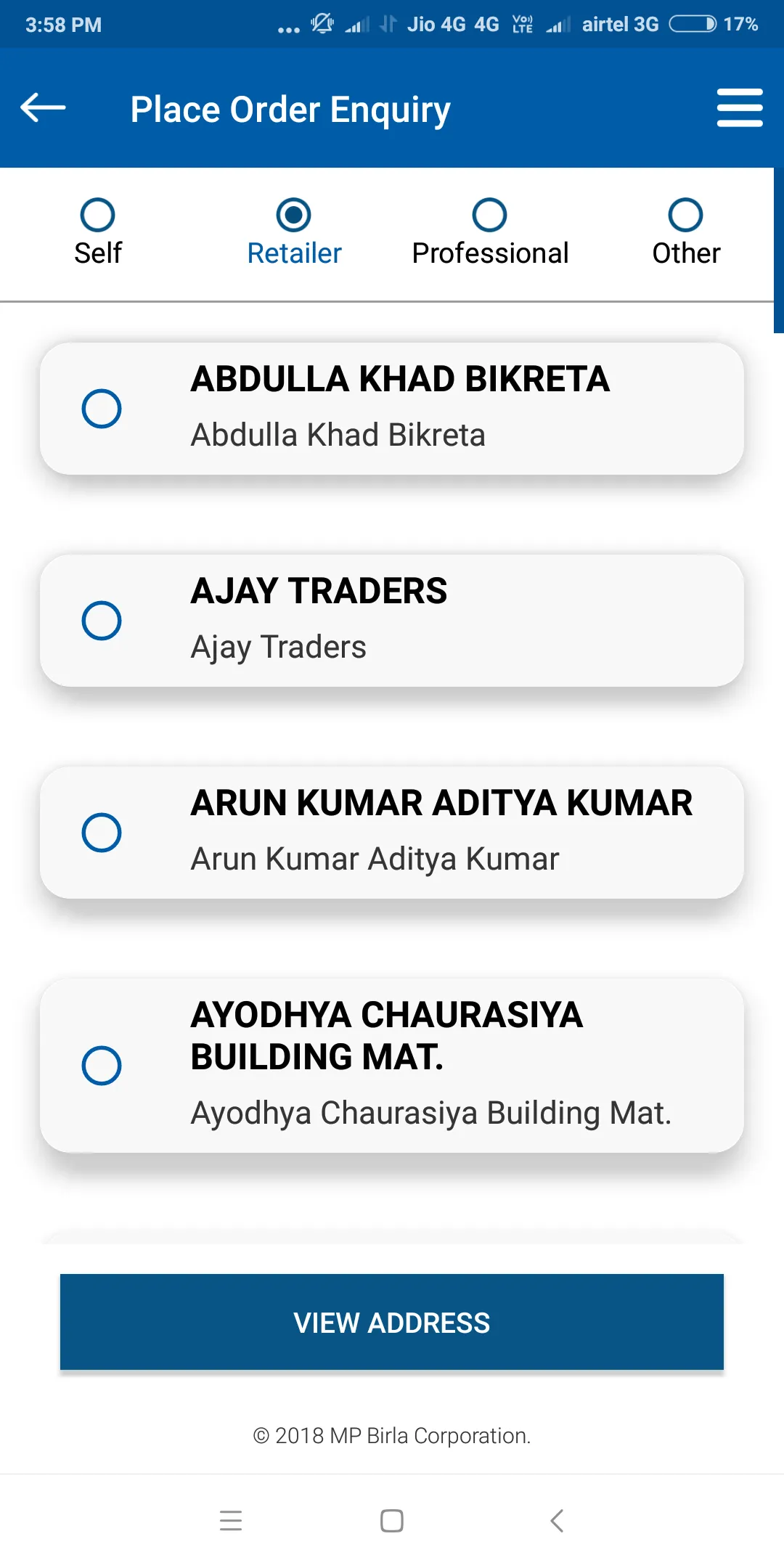Screen dimensions: 784x1568
Task: Open the hamburger menu
Action: (x=739, y=108)
